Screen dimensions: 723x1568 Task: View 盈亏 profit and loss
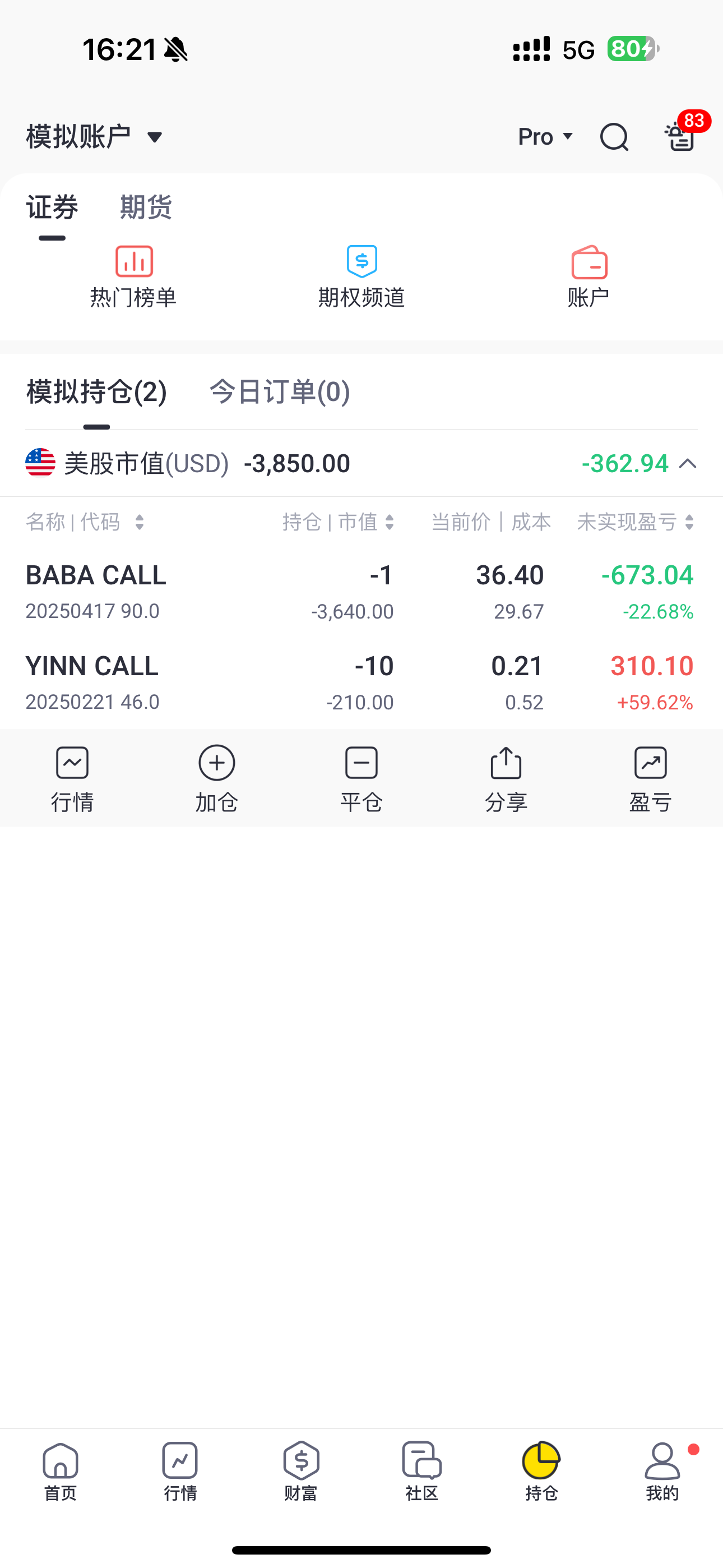[x=650, y=778]
